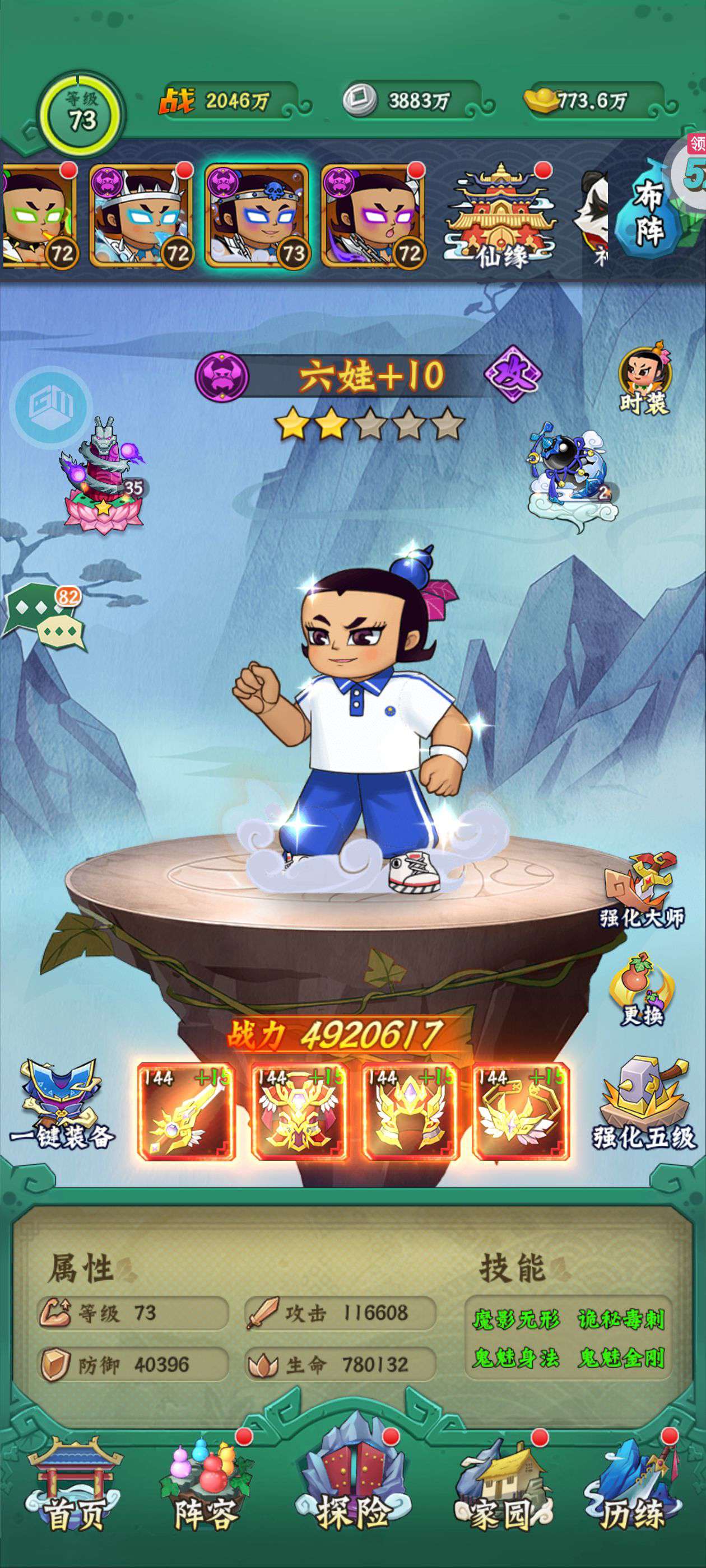Tap 更换 to swap the hero
The height and width of the screenshot is (1568, 706).
(x=642, y=990)
